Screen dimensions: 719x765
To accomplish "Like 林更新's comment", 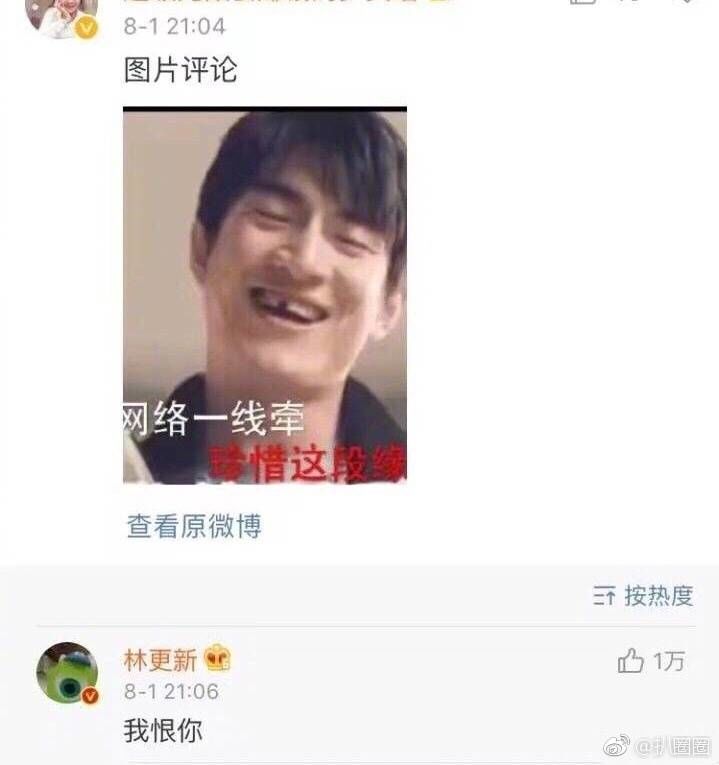I will pos(631,660).
